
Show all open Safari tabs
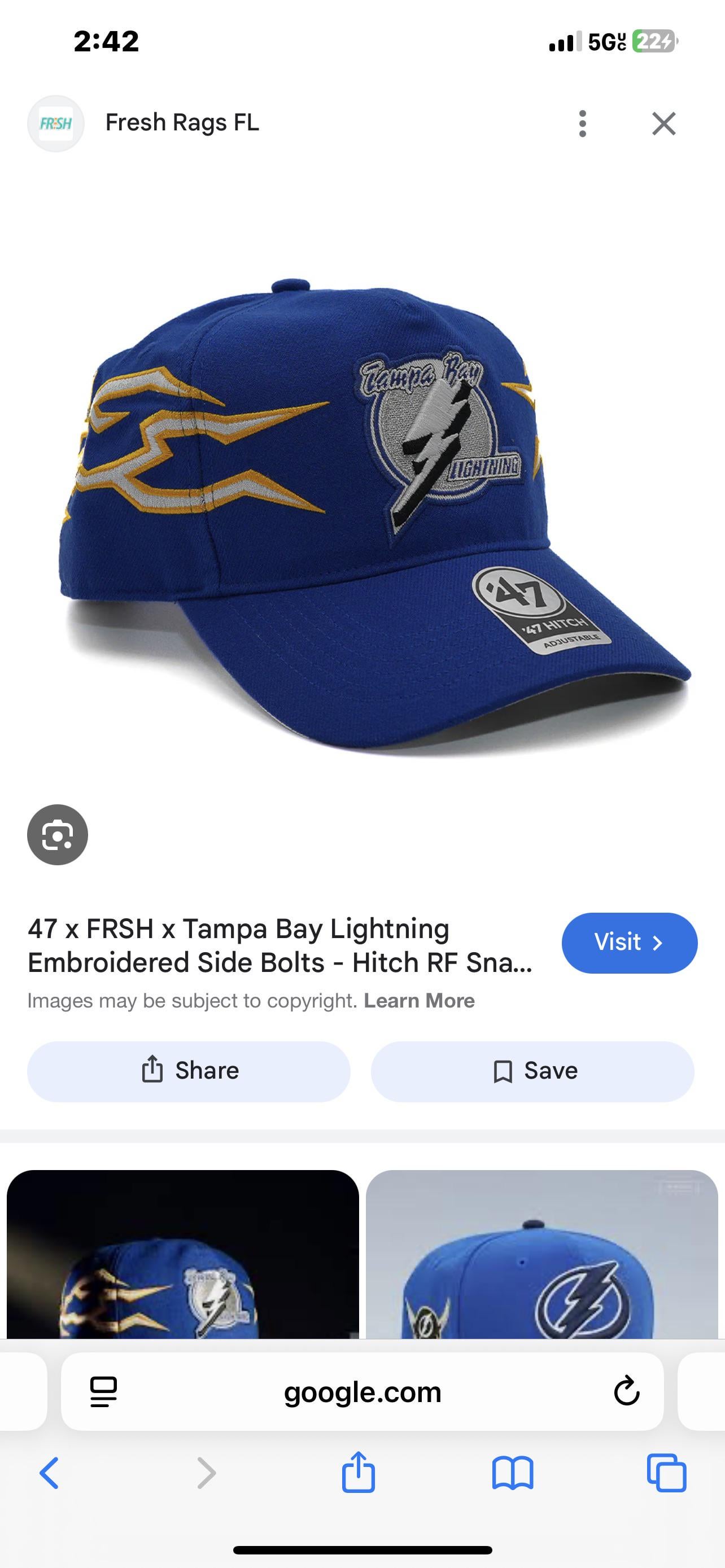[x=667, y=1473]
